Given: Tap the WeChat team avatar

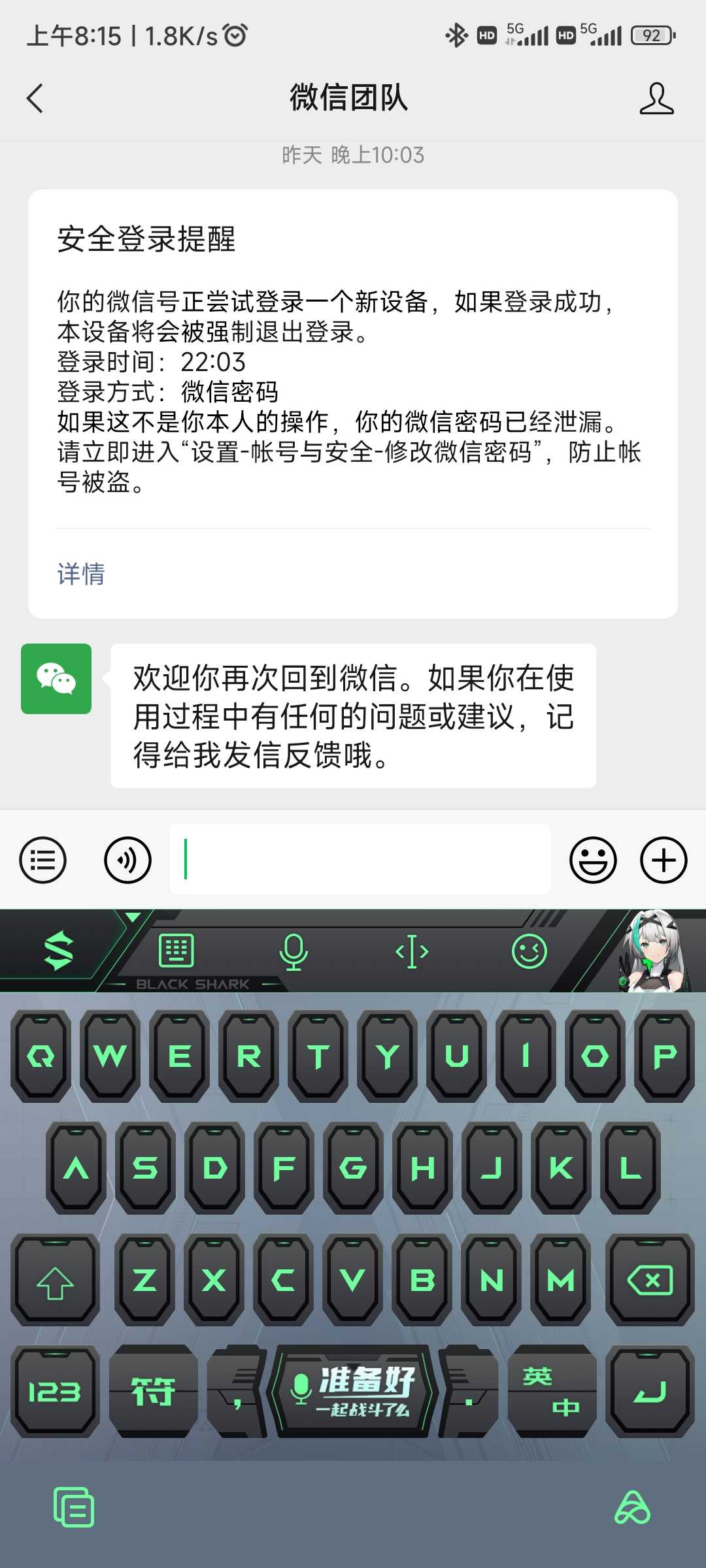Looking at the screenshot, I should pos(56,679).
